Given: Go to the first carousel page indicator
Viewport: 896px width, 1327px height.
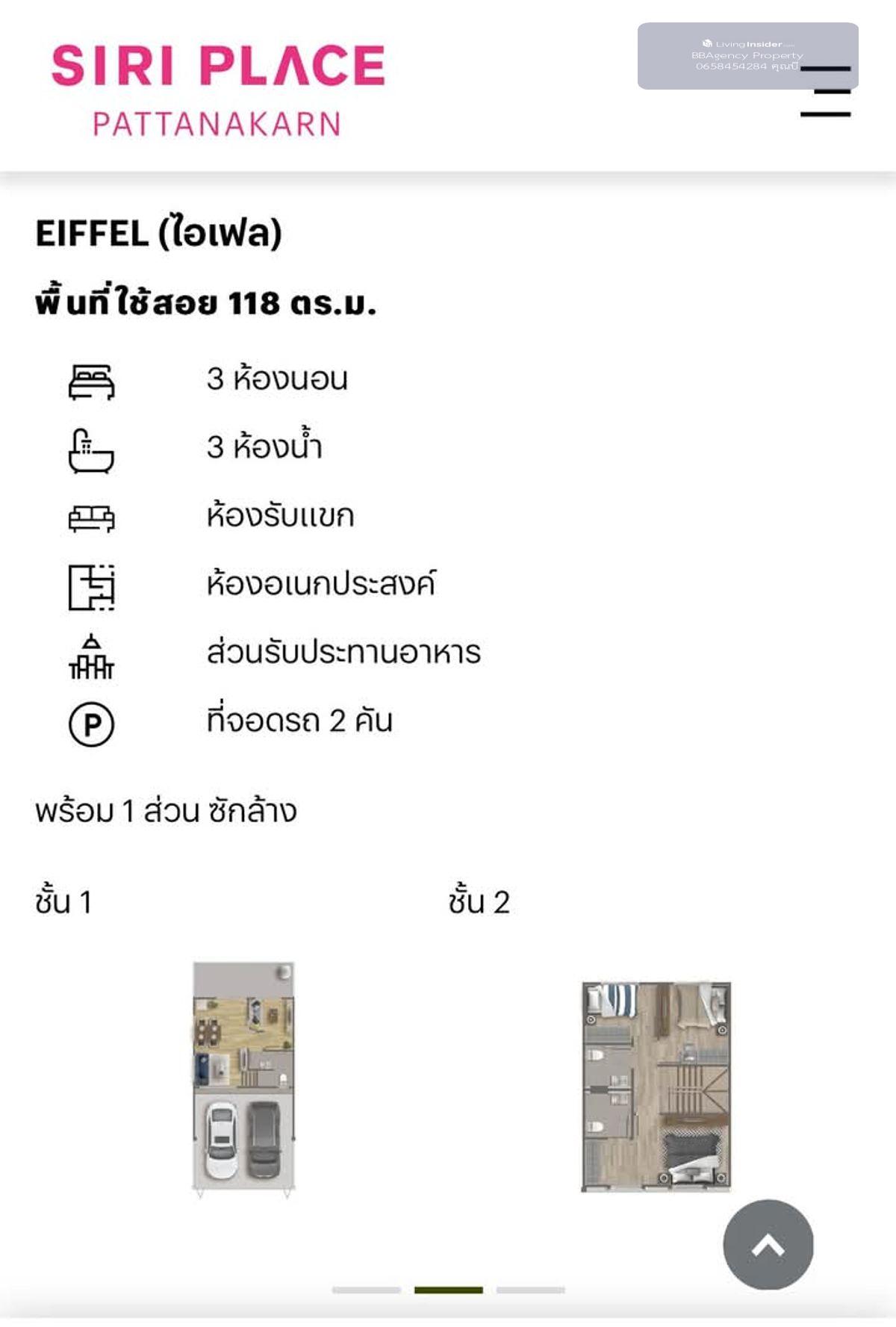Looking at the screenshot, I should 367,1290.
